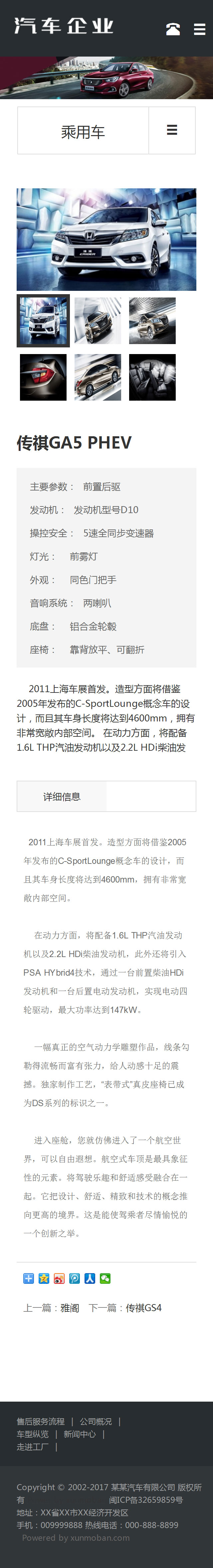This screenshot has height=1568, width=213.
Task: Go to 公司概况 page
Action: (96, 1421)
